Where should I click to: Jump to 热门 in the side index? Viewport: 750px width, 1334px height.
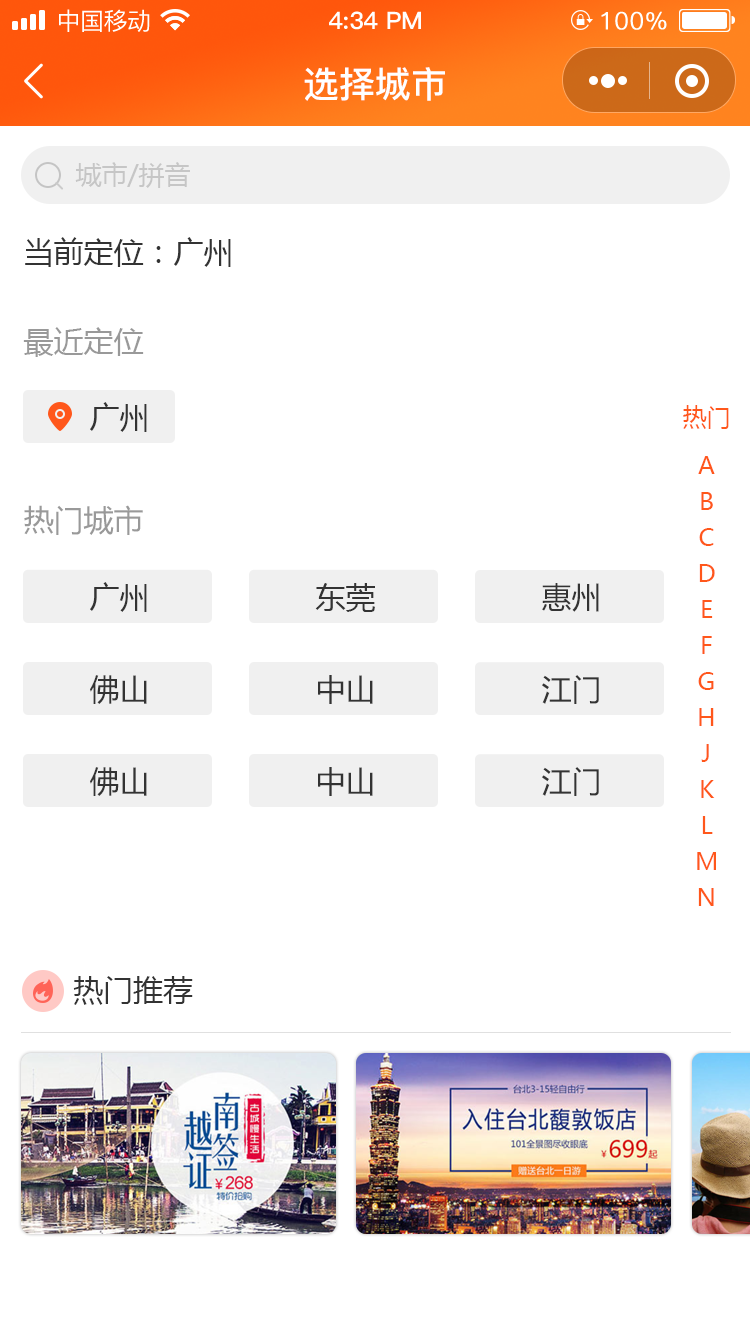[706, 417]
